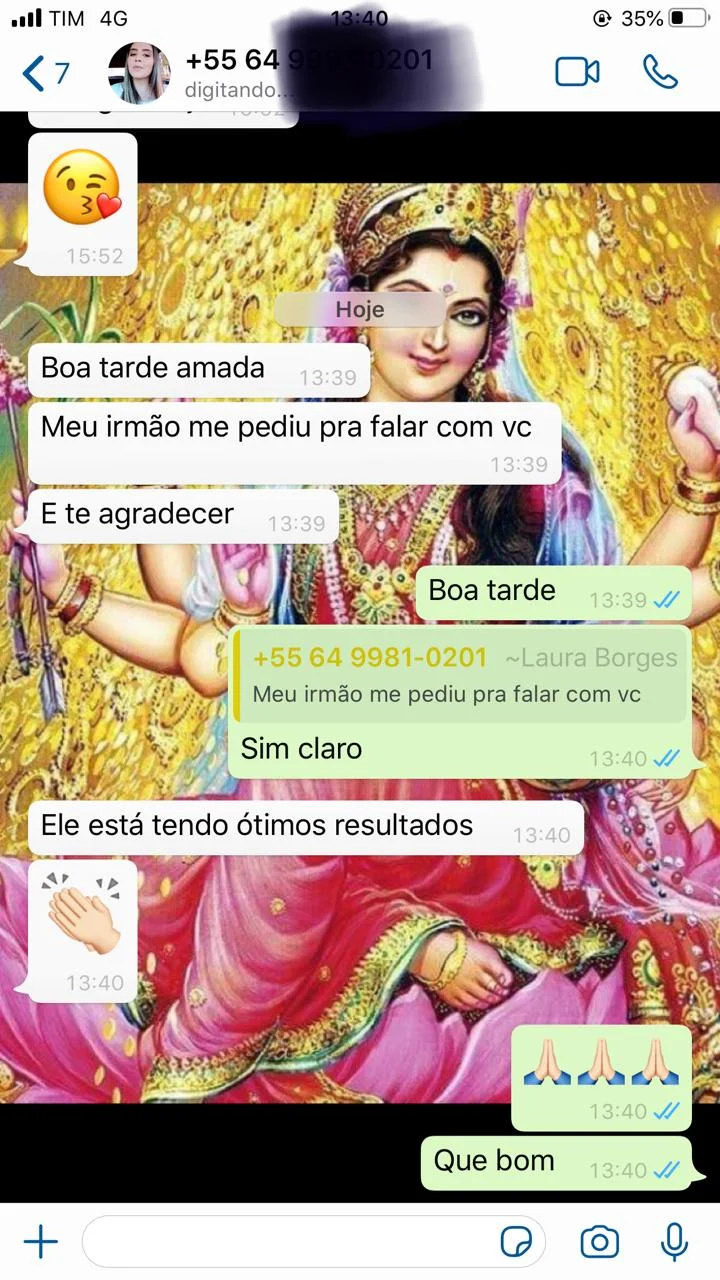
Task: Open the sticker picker
Action: (516, 1242)
